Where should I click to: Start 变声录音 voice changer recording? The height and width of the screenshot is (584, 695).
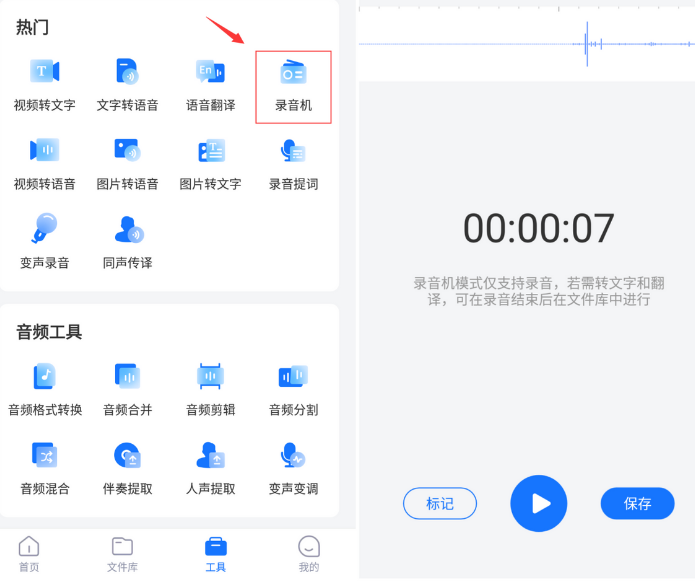pyautogui.click(x=44, y=243)
